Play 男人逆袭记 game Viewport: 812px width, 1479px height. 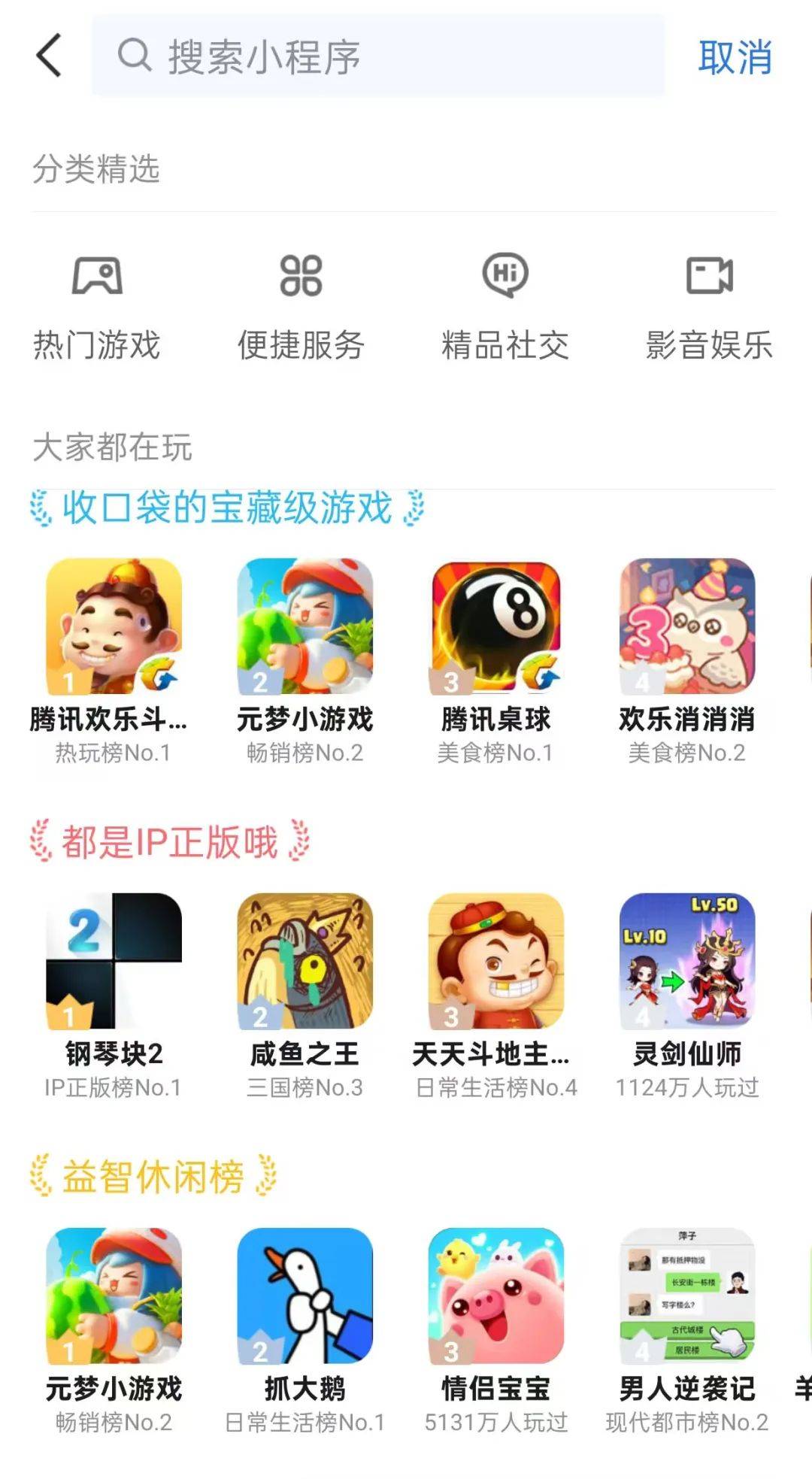pos(686,1295)
